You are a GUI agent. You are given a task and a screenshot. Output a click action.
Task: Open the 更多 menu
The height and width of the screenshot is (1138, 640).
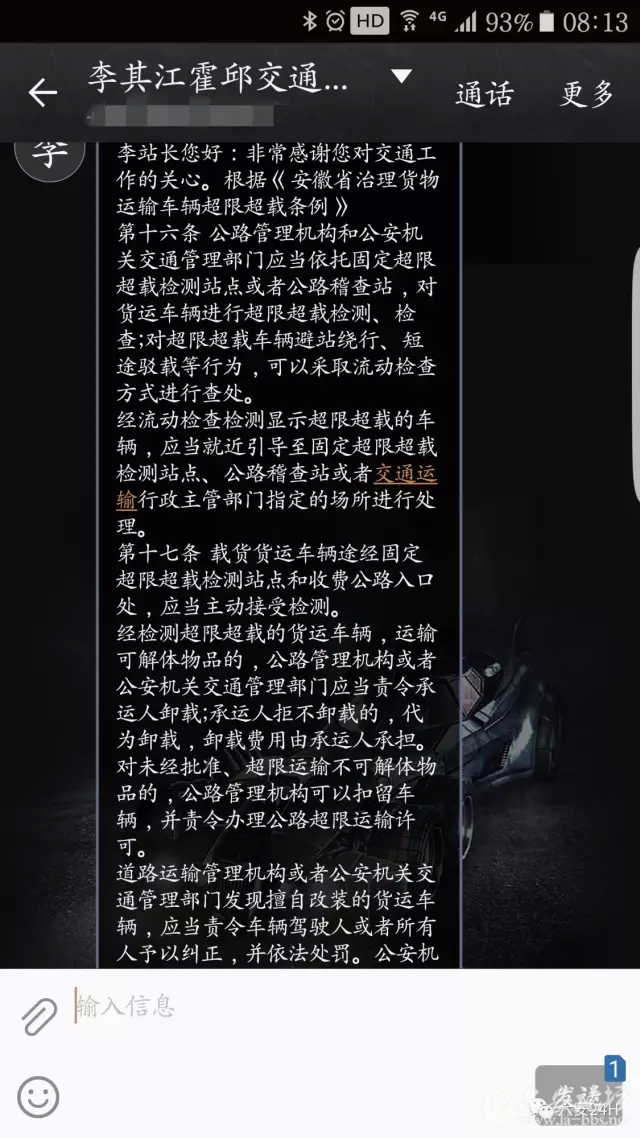[x=587, y=94]
